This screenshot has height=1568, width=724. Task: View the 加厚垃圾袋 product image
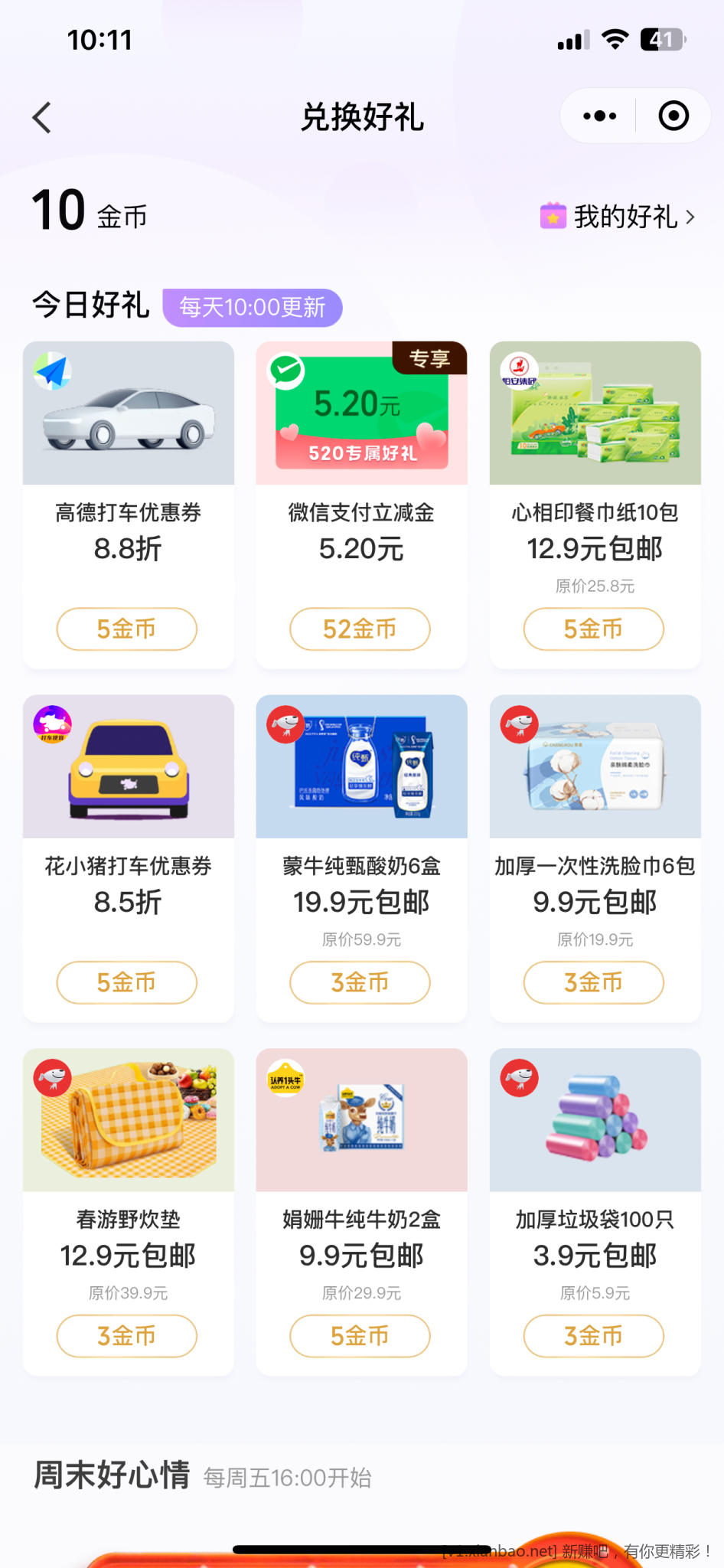pos(595,1121)
